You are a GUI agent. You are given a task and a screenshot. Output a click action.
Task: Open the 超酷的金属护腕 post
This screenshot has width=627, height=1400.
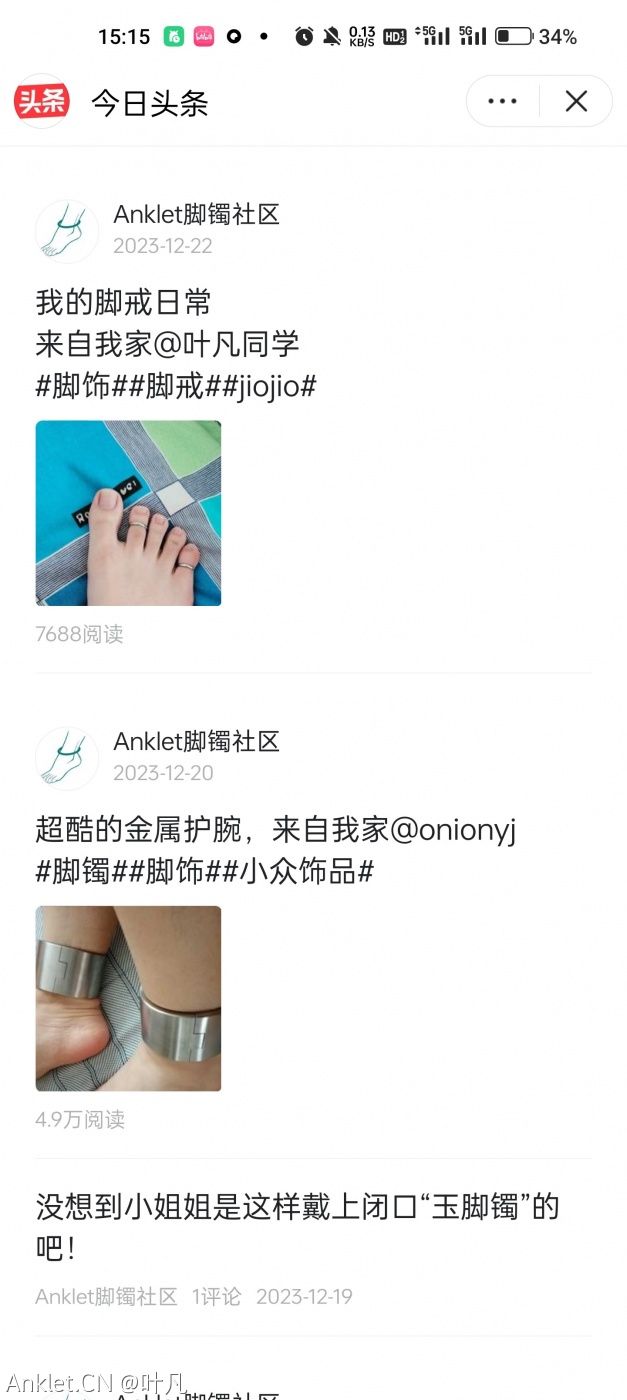tap(275, 829)
